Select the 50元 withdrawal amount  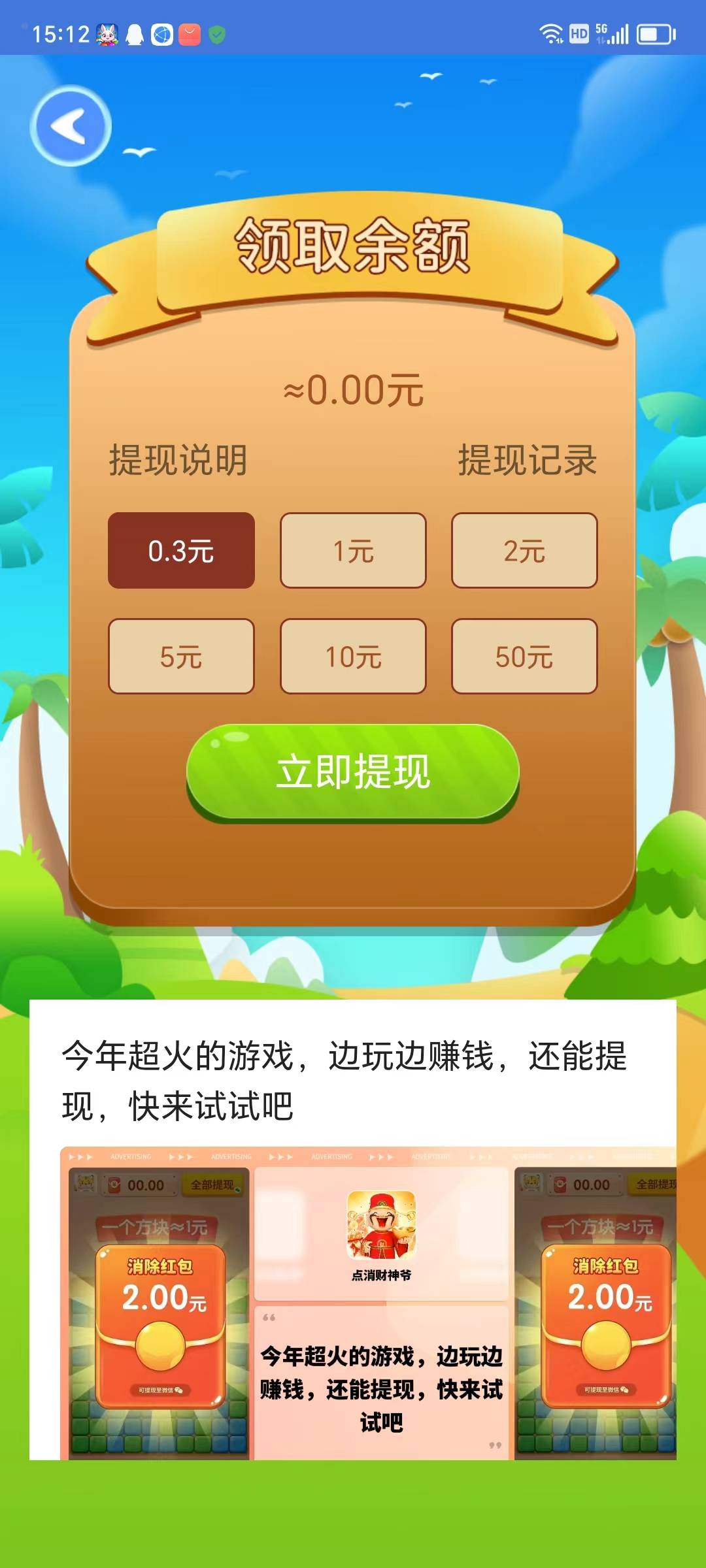tap(525, 657)
